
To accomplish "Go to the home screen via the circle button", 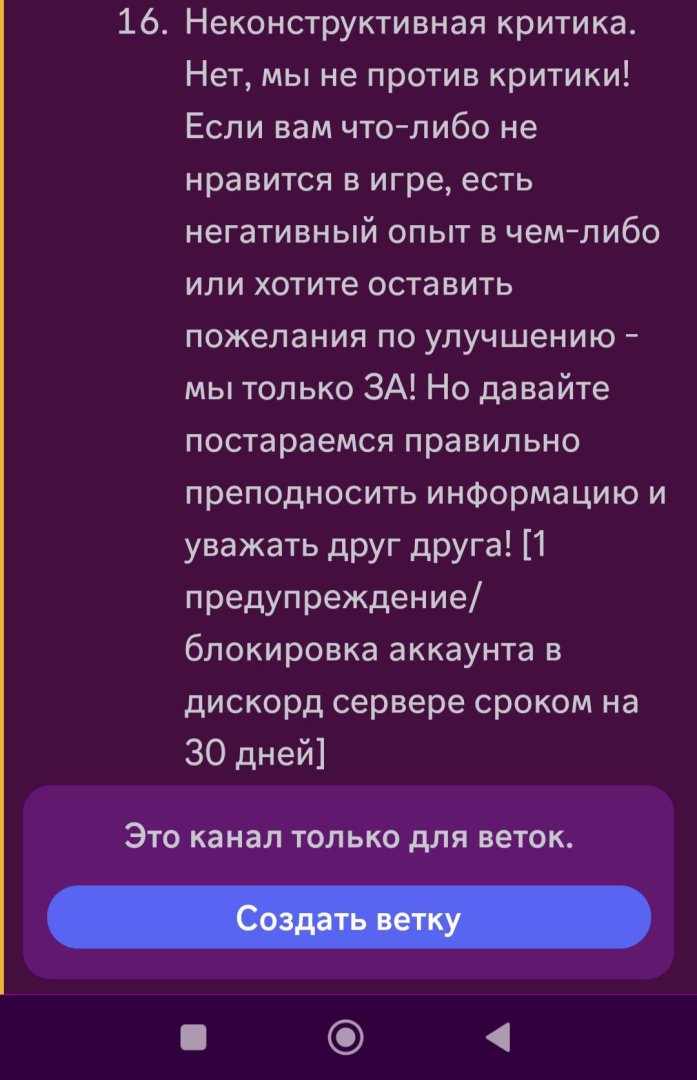I will click(346, 1037).
